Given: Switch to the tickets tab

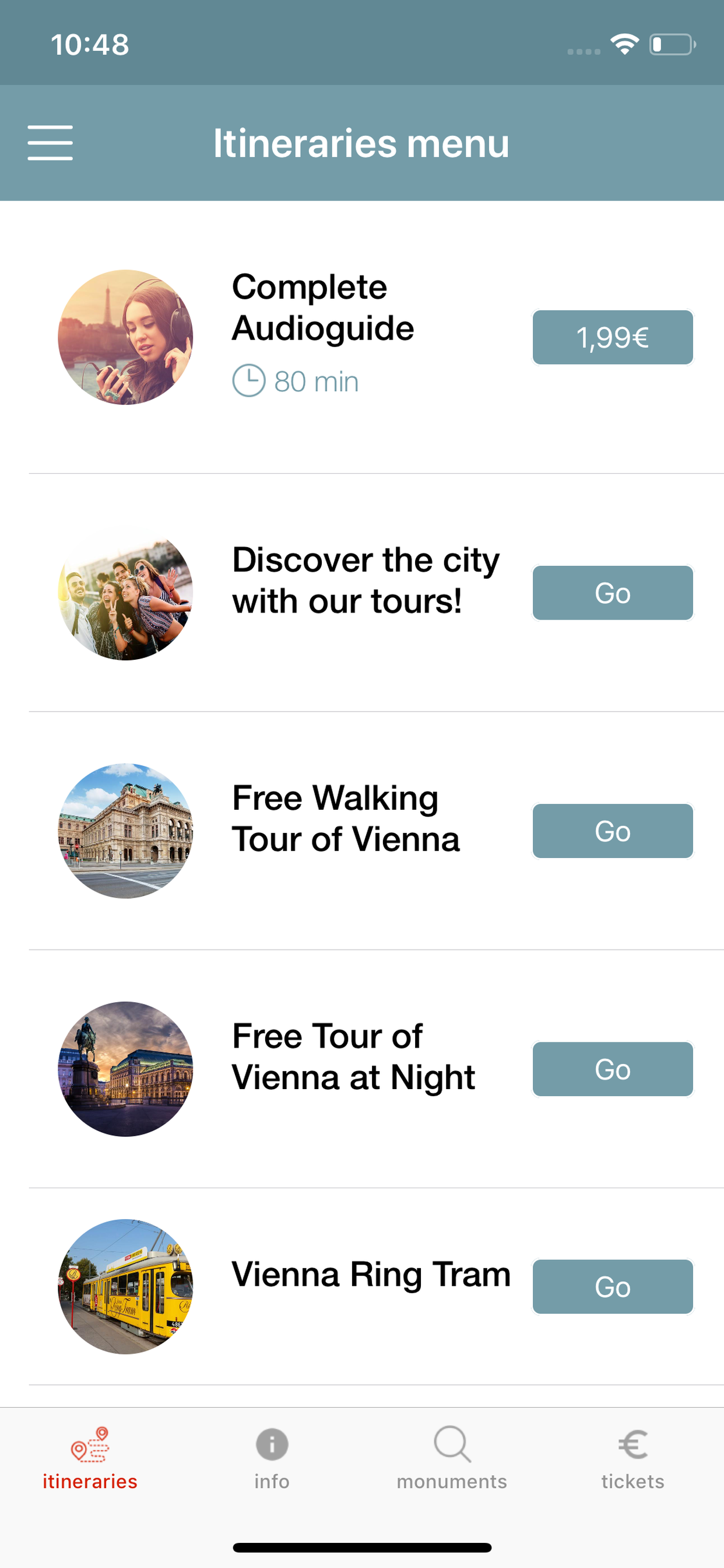Looking at the screenshot, I should [632, 1458].
